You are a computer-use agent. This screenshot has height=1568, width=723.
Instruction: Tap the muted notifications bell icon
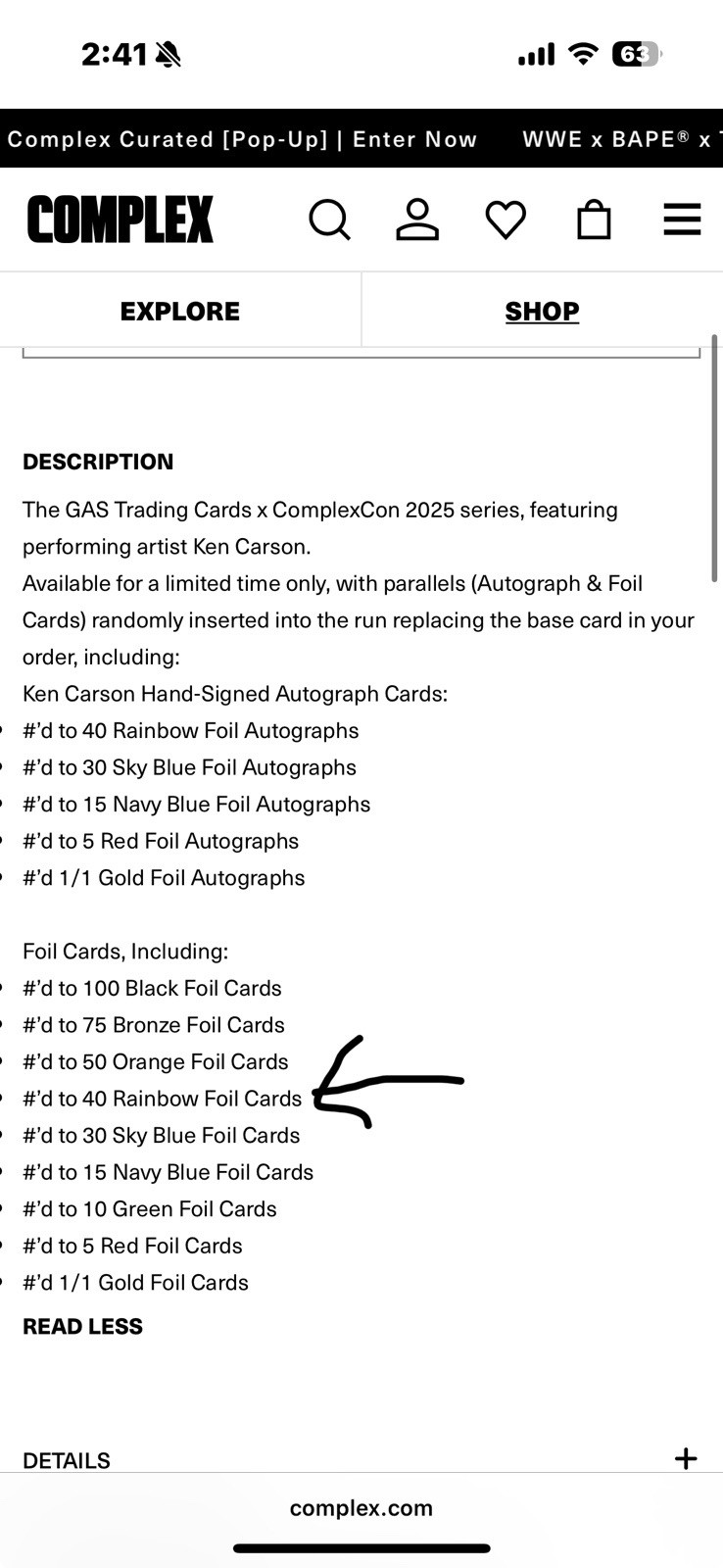click(165, 54)
